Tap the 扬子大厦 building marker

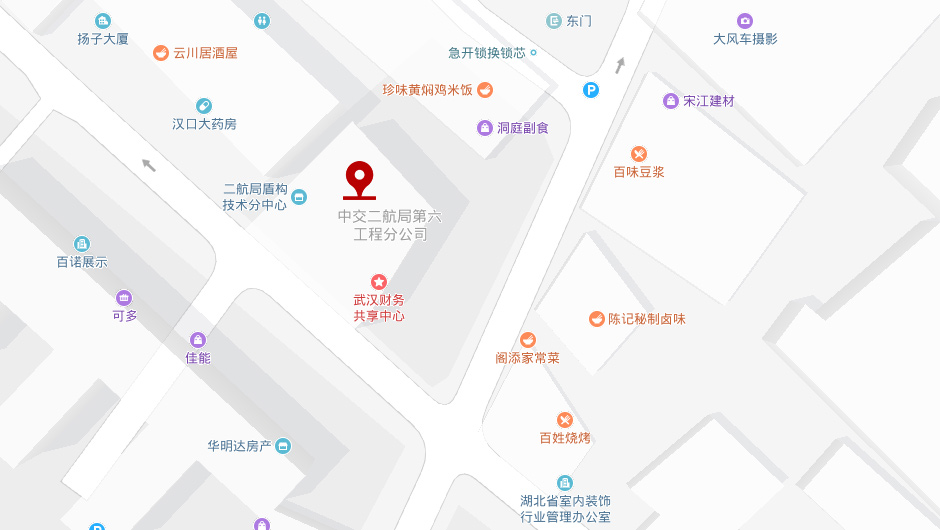click(103, 21)
